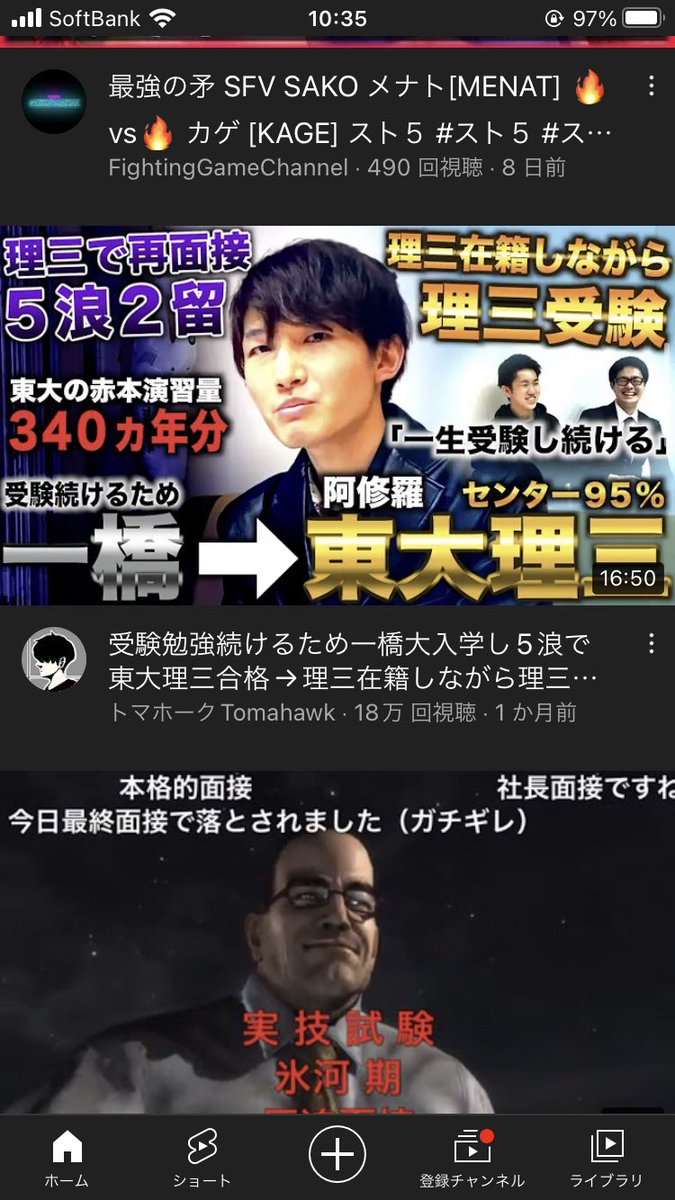Image resolution: width=675 pixels, height=1200 pixels.
Task: Switch to the 登録チャンネル tab
Action: click(473, 1159)
